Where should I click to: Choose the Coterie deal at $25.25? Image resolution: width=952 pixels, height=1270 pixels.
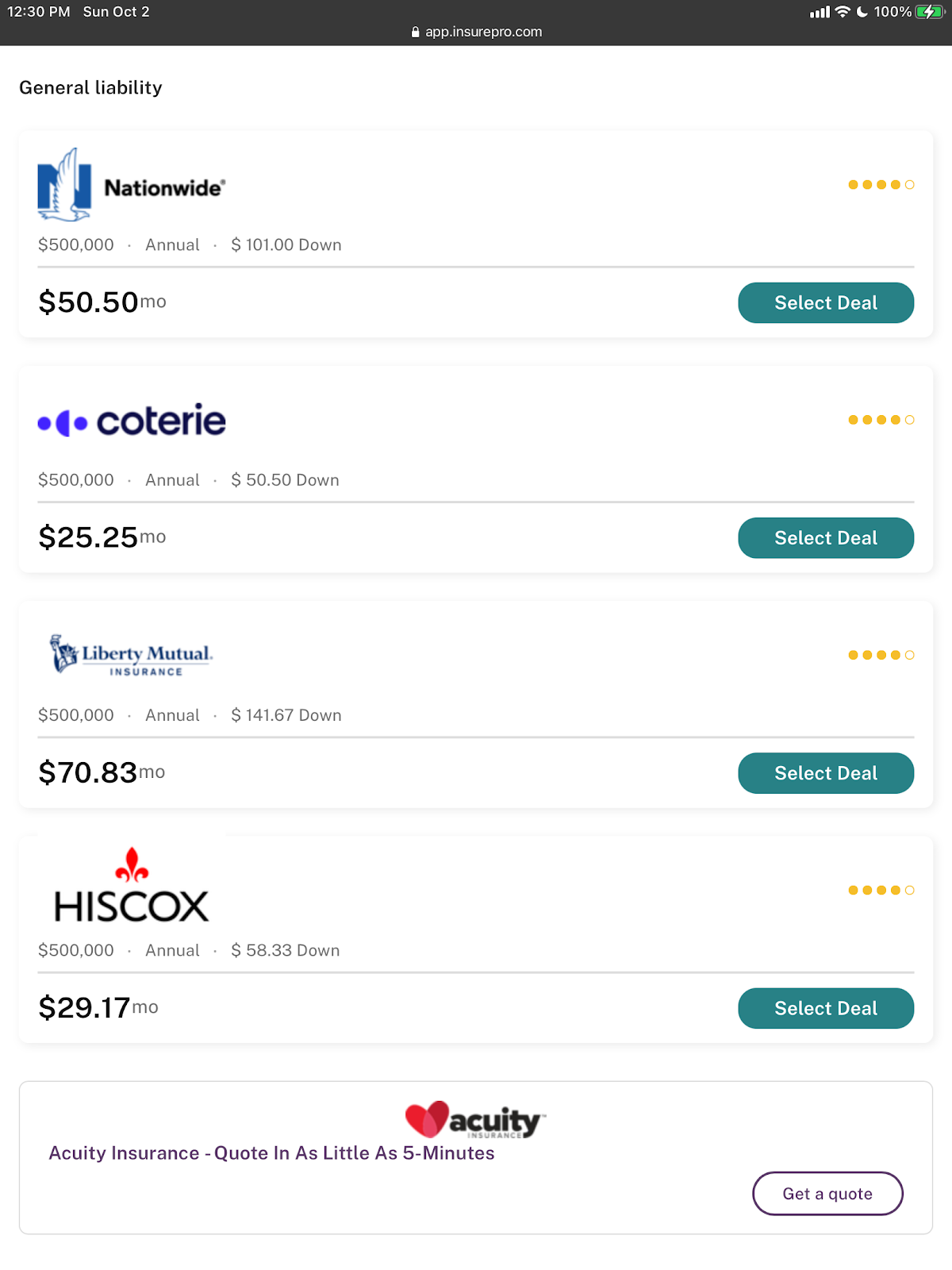point(826,538)
